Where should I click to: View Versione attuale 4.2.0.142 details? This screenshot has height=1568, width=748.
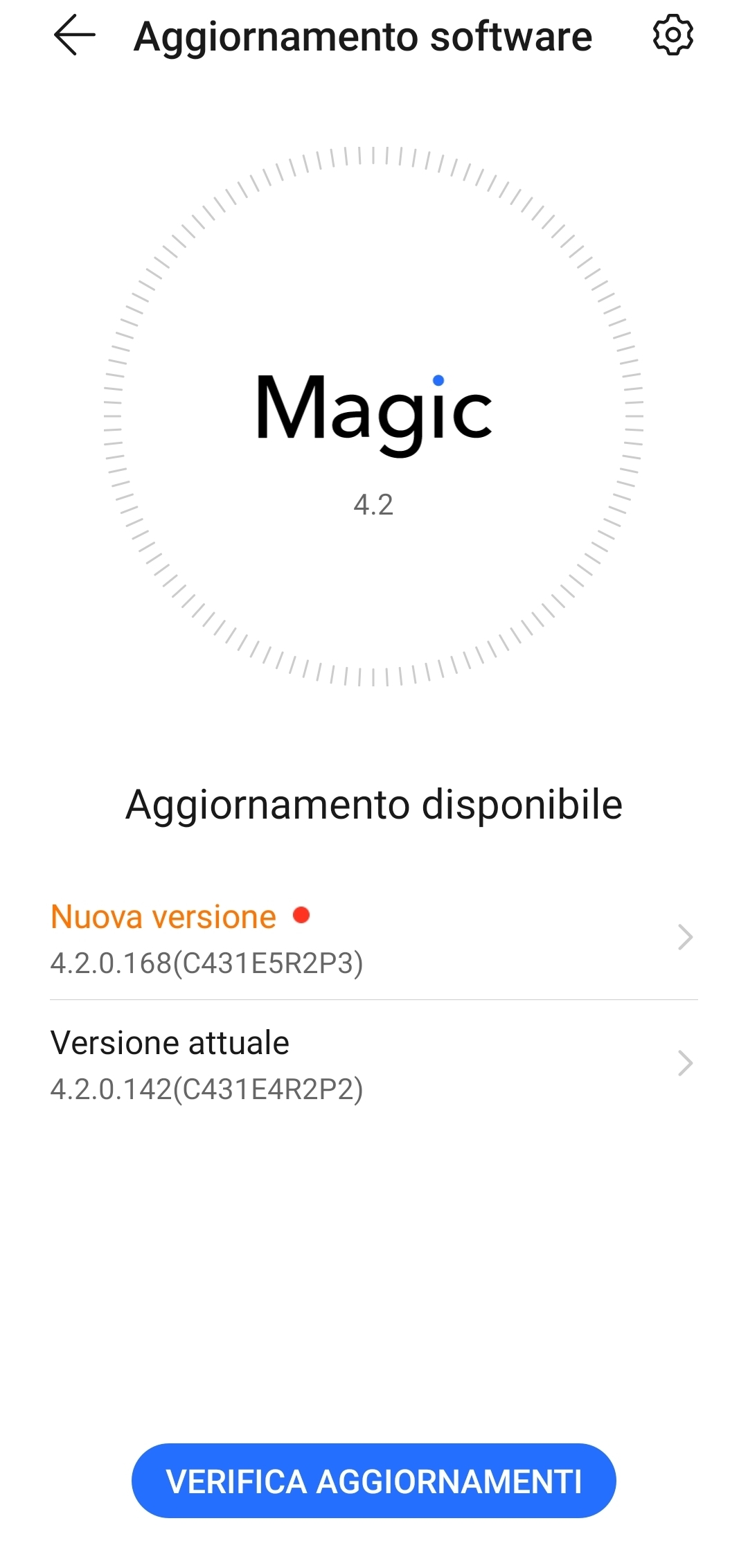coord(373,1064)
